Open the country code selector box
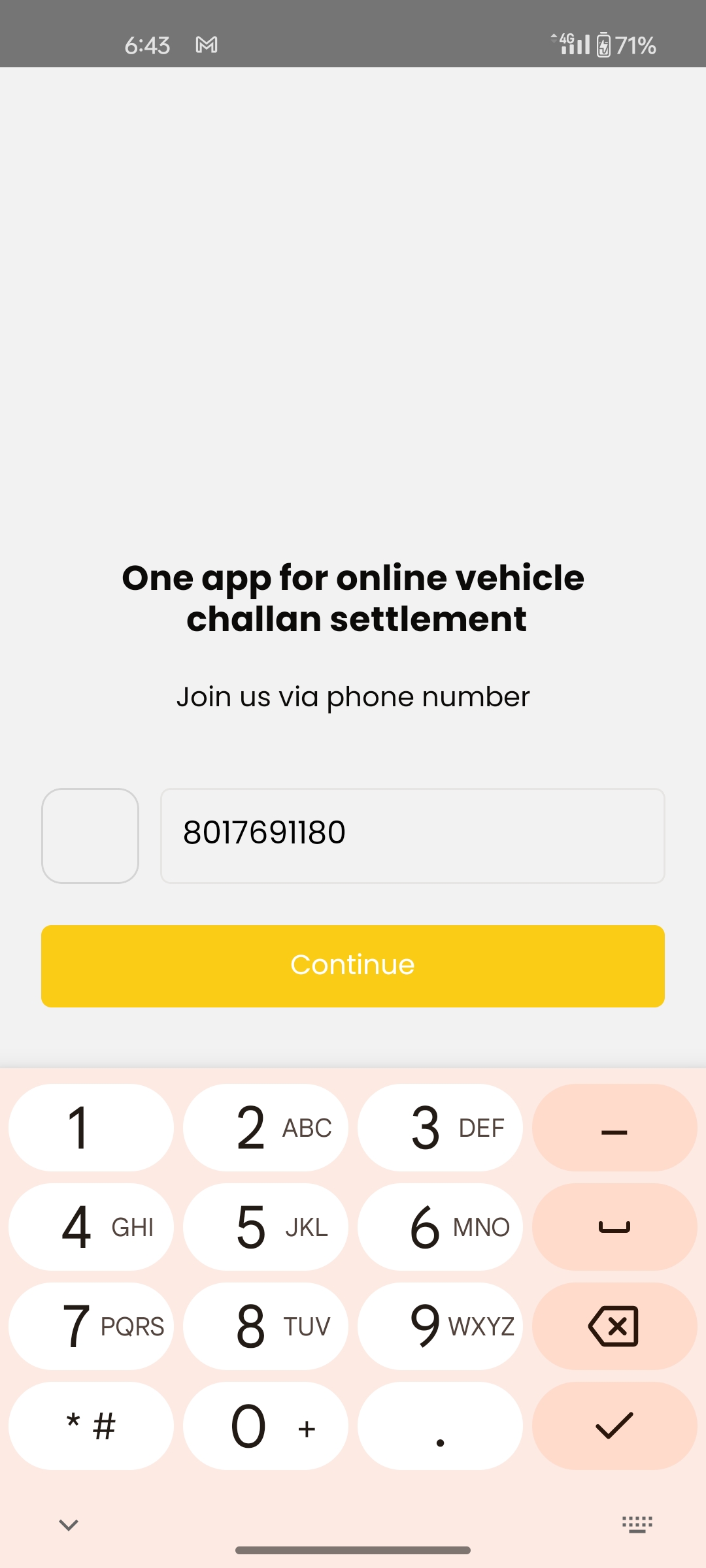 coord(90,836)
